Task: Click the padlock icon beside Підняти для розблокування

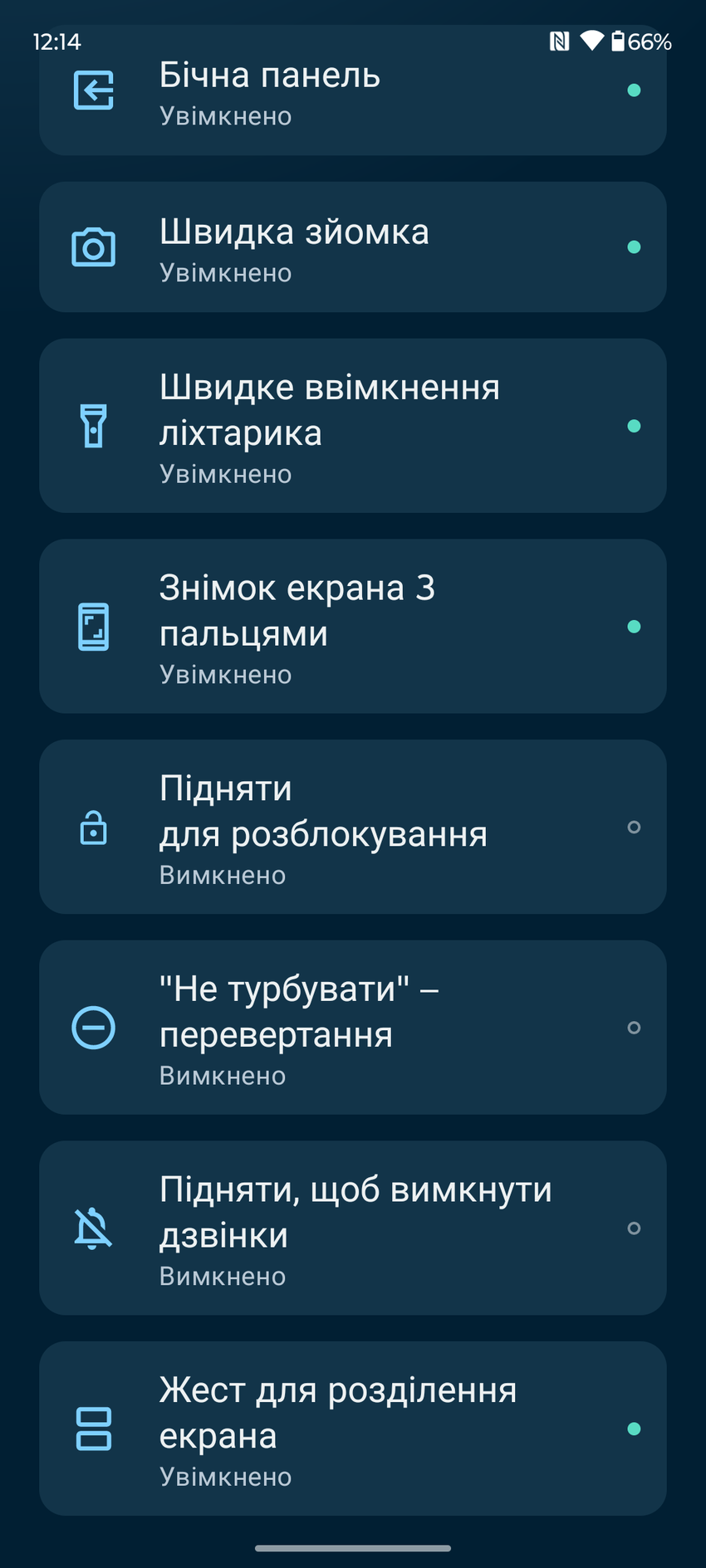Action: click(x=94, y=828)
